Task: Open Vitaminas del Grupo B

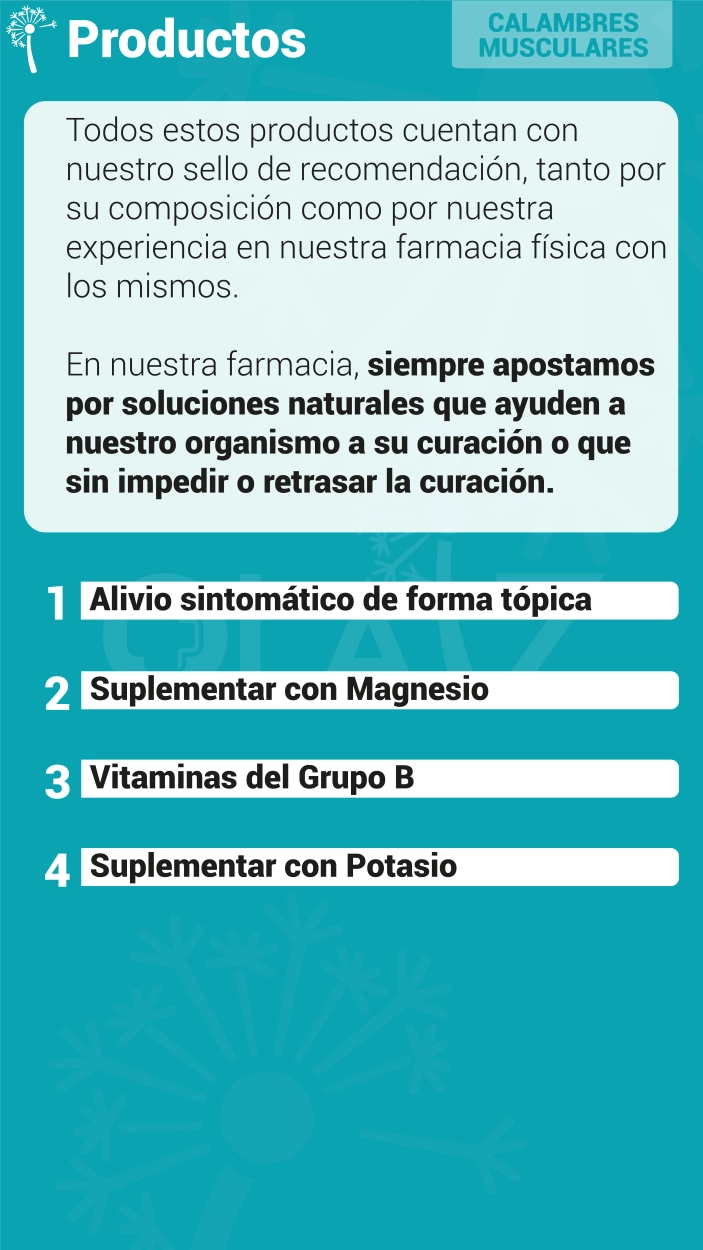Action: (x=379, y=778)
